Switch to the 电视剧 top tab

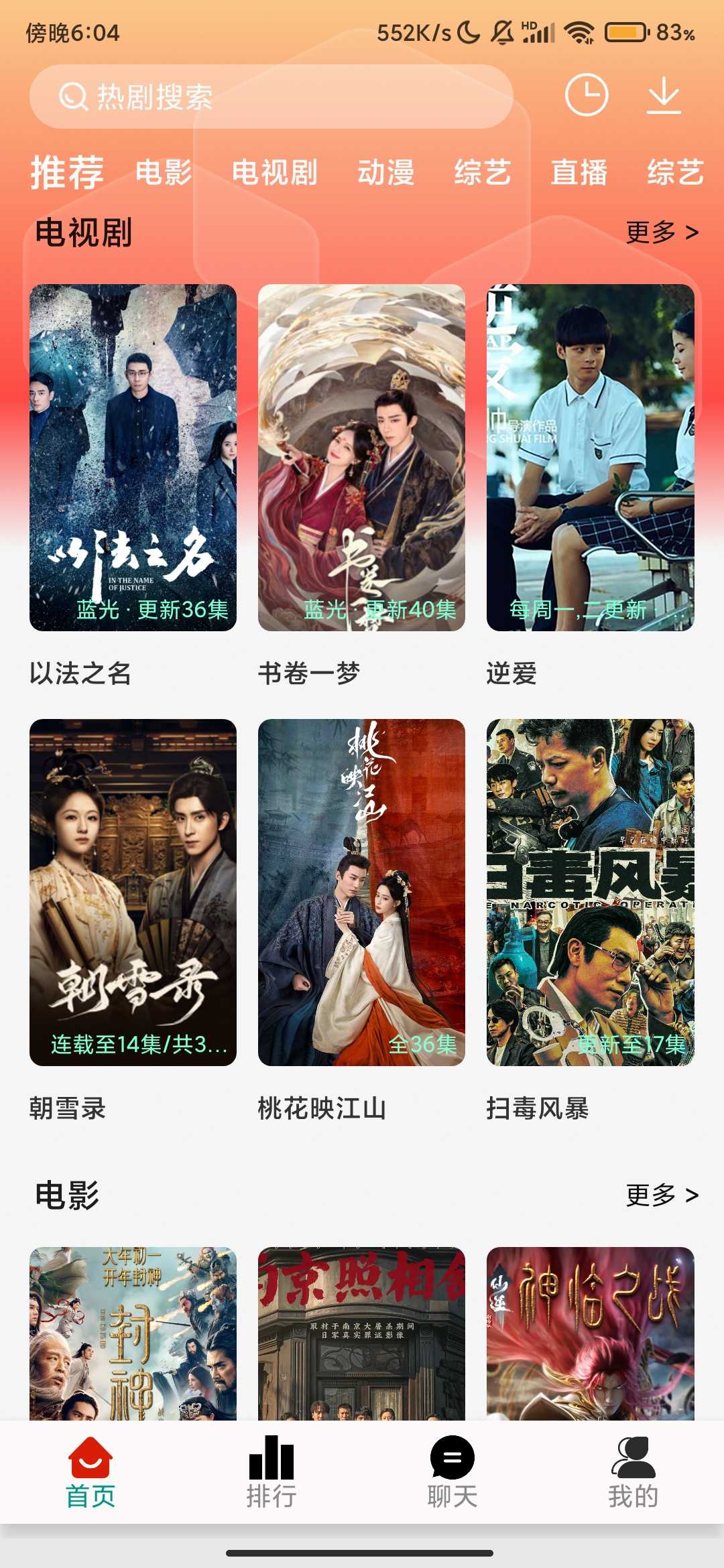tap(274, 172)
